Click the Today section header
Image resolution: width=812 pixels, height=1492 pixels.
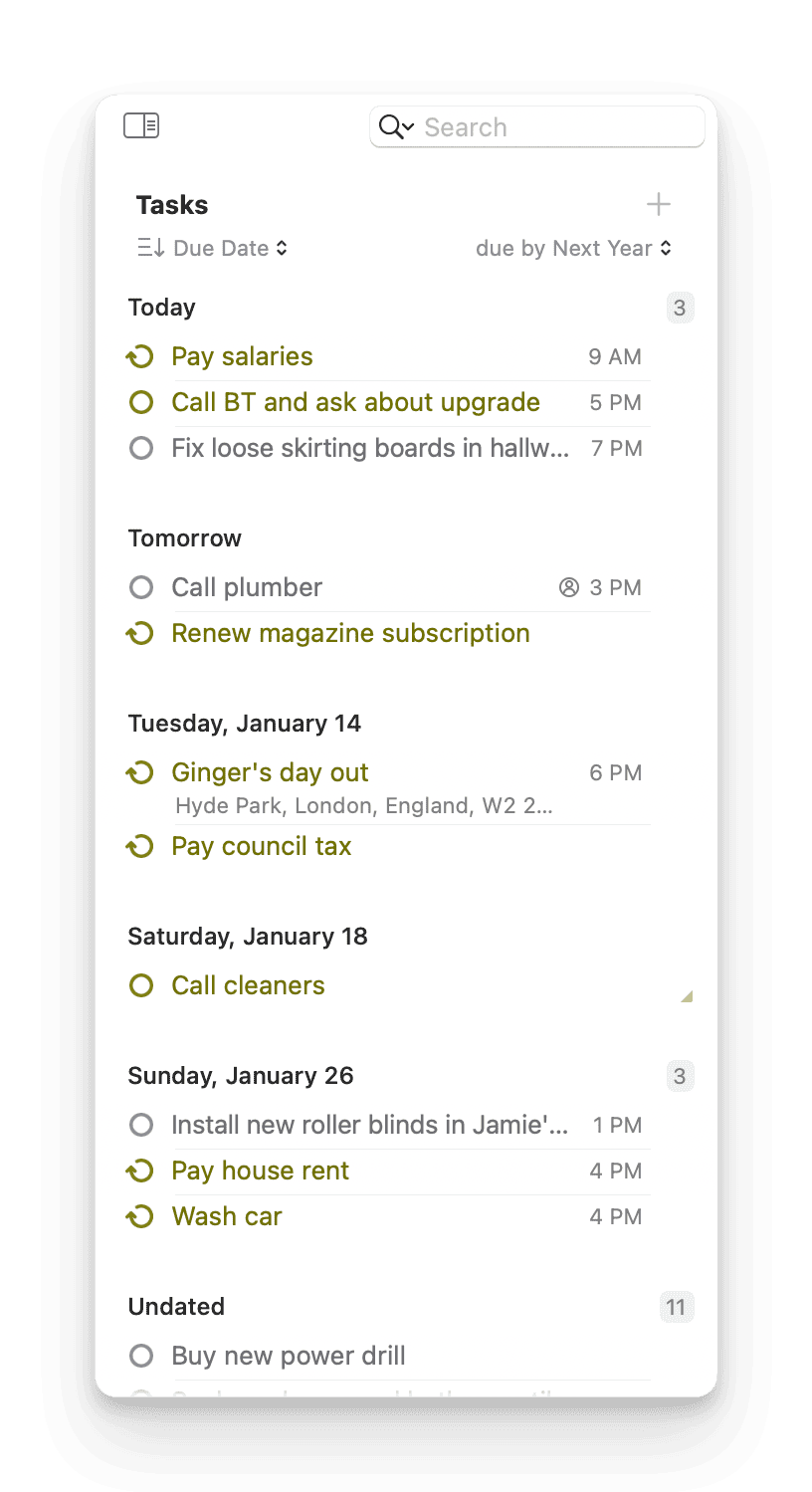pos(161,307)
